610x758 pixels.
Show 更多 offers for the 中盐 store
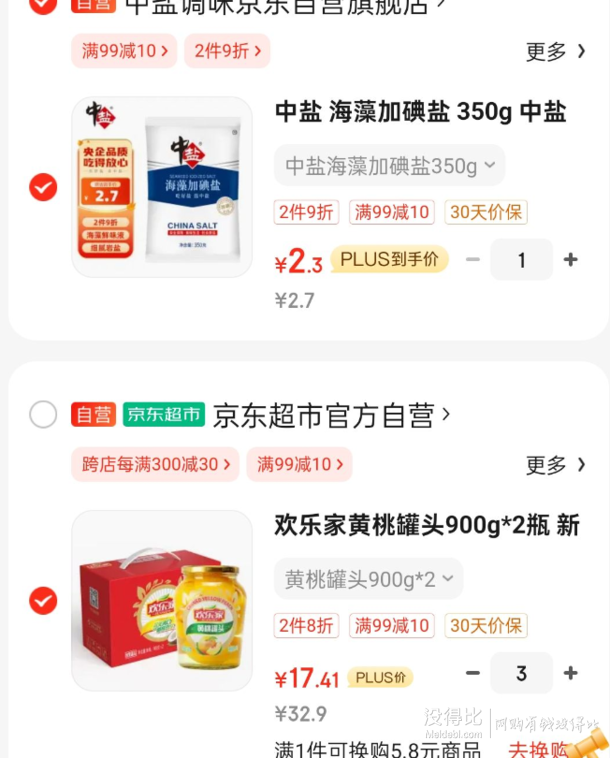[555, 51]
